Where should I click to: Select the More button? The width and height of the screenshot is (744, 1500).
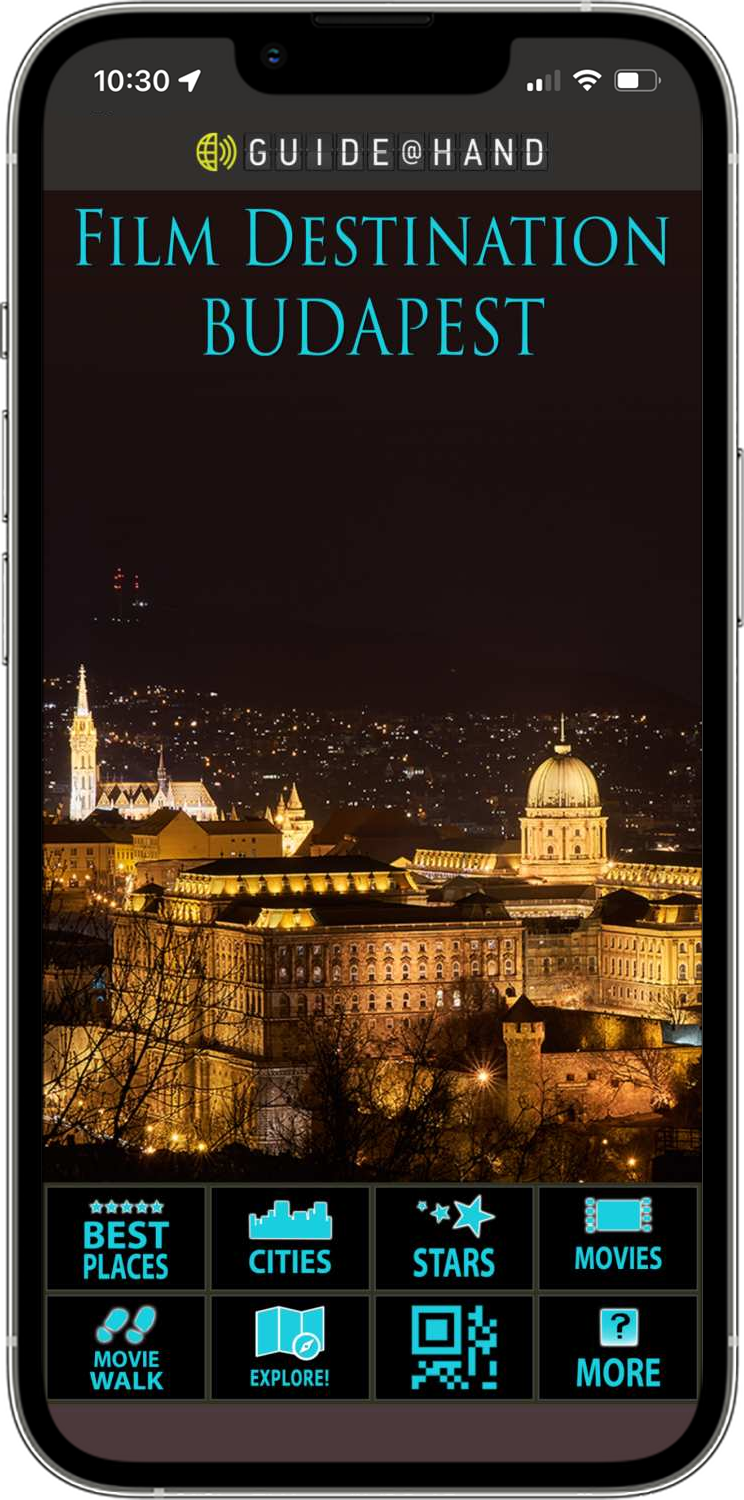(618, 1347)
